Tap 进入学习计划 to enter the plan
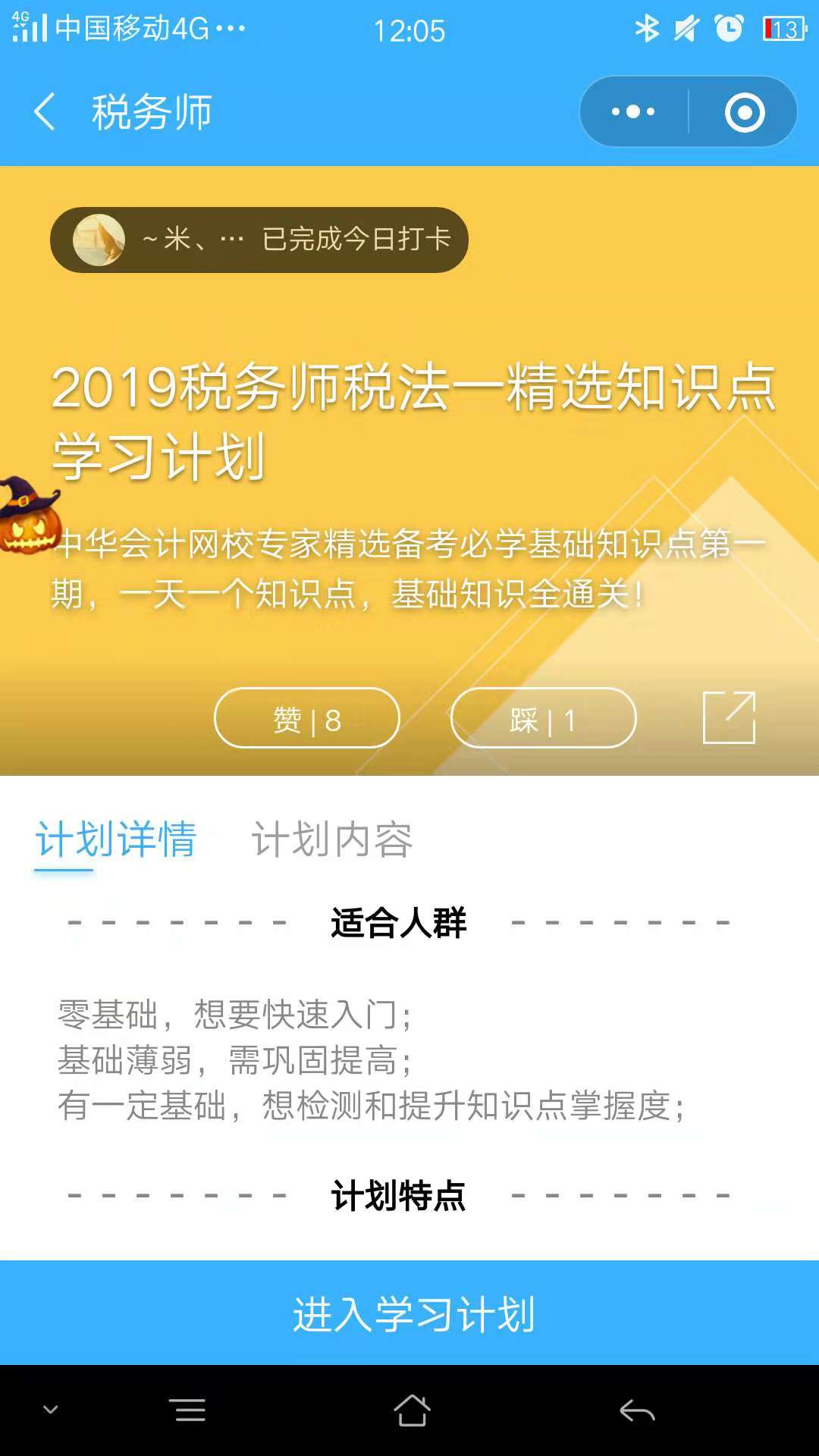819x1456 pixels. pos(409,1313)
